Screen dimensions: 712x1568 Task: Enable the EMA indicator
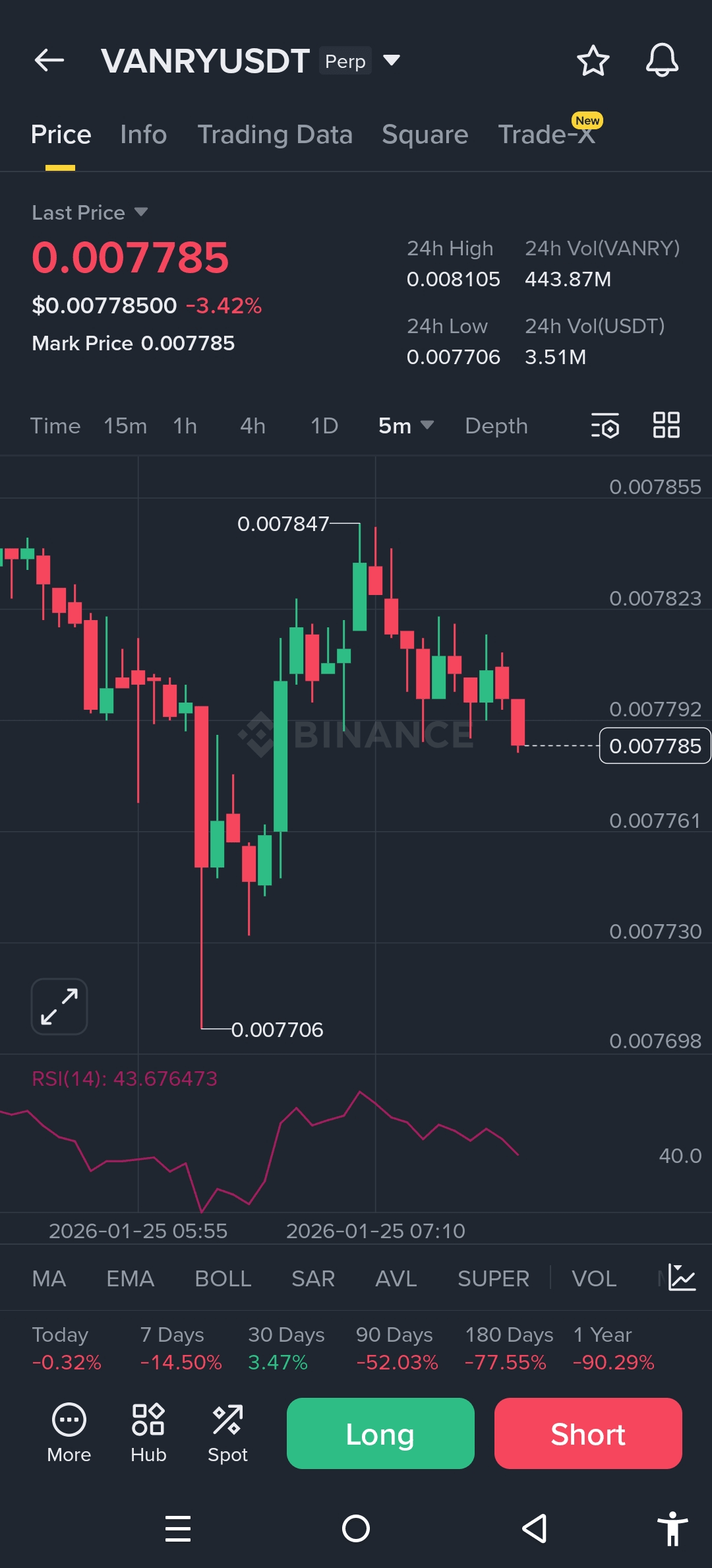pos(130,1278)
